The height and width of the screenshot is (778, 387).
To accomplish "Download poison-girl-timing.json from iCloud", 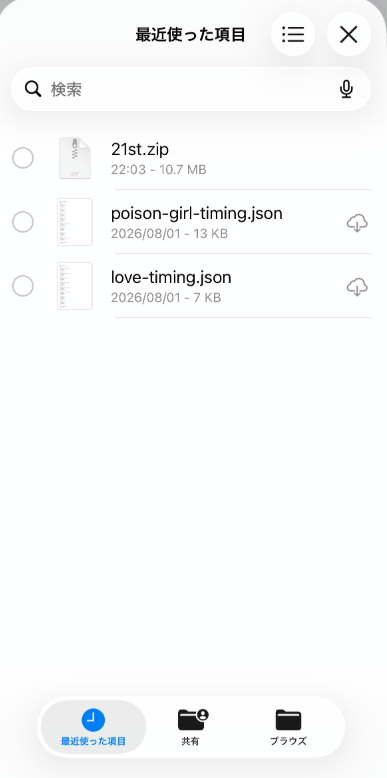I will [x=357, y=223].
